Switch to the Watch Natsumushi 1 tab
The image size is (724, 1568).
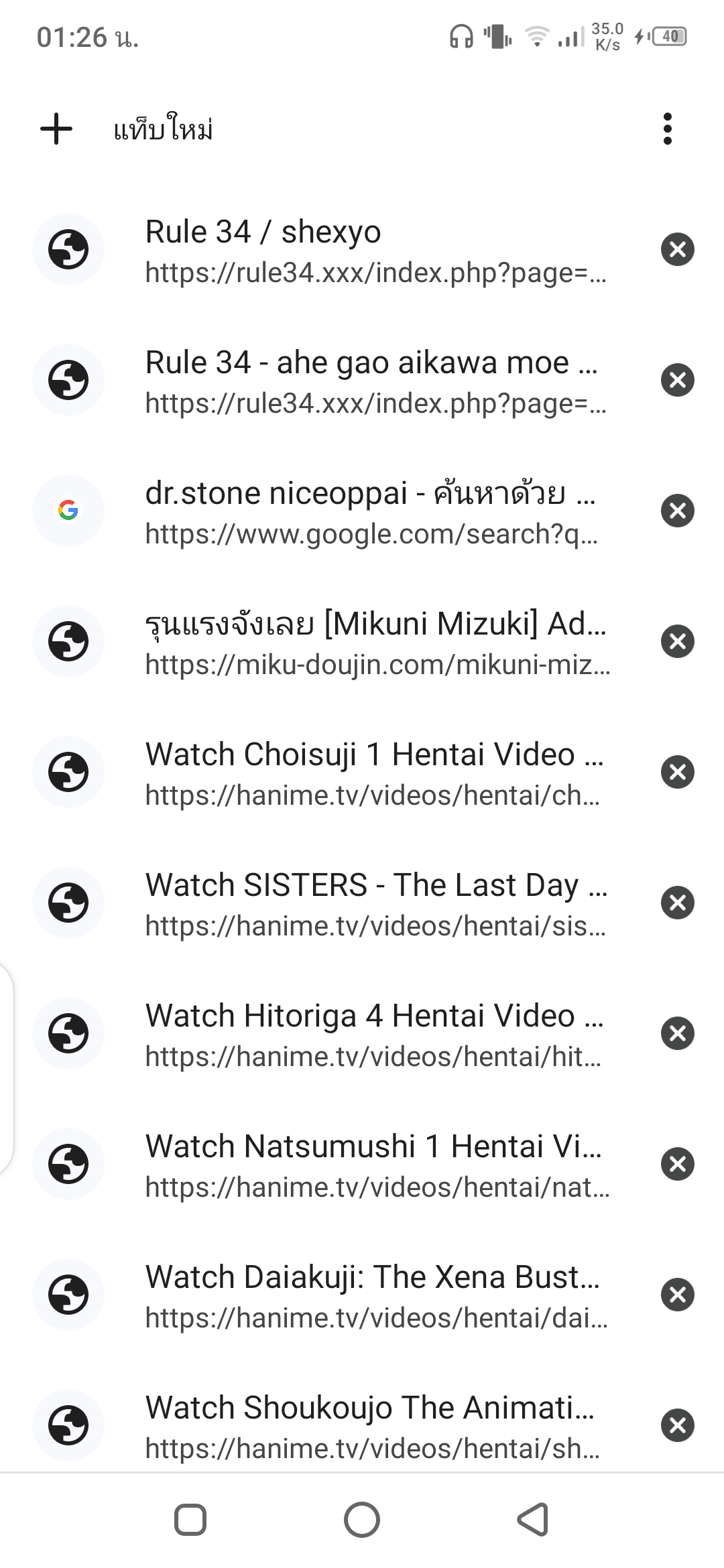pyautogui.click(x=375, y=1165)
